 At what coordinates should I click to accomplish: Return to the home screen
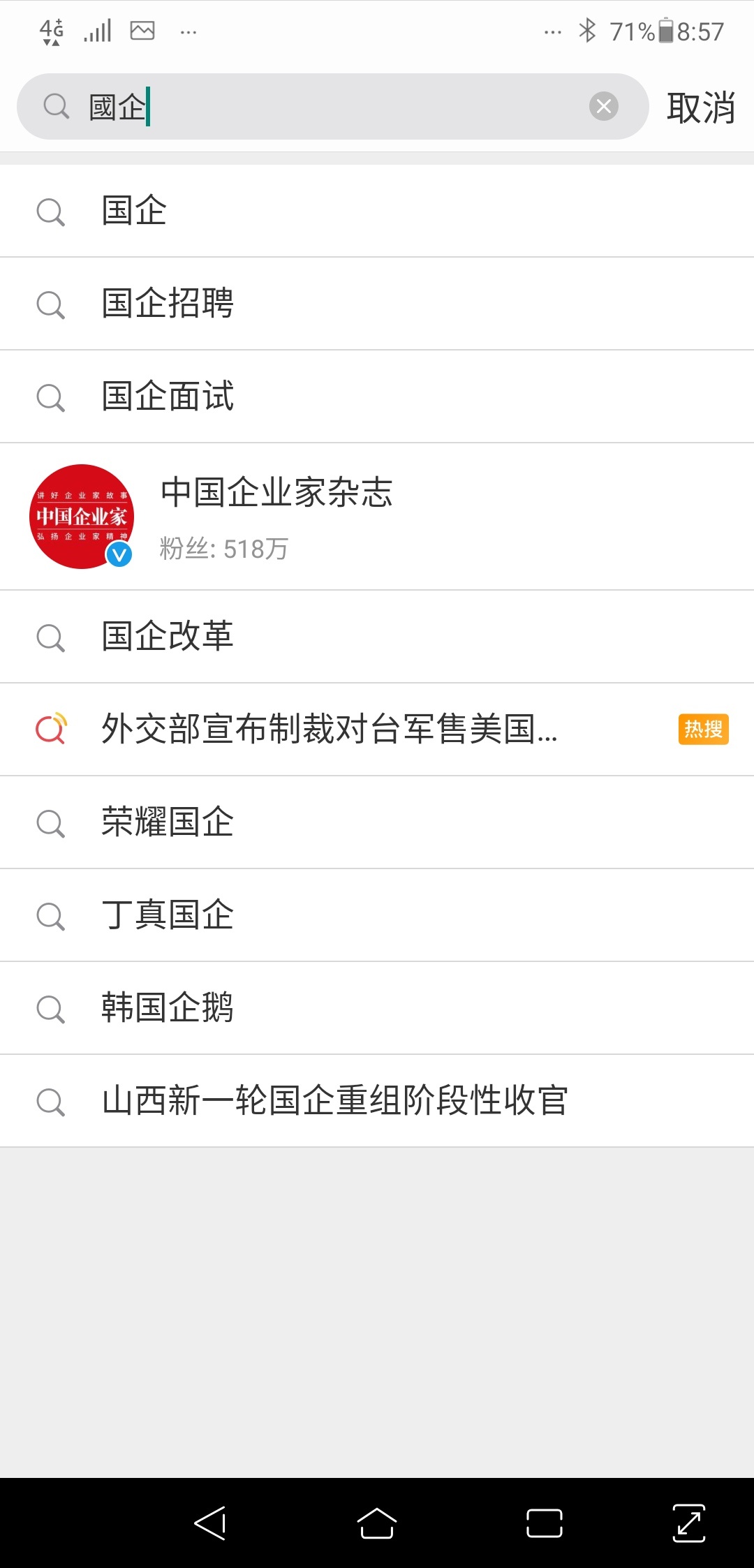point(377,1523)
